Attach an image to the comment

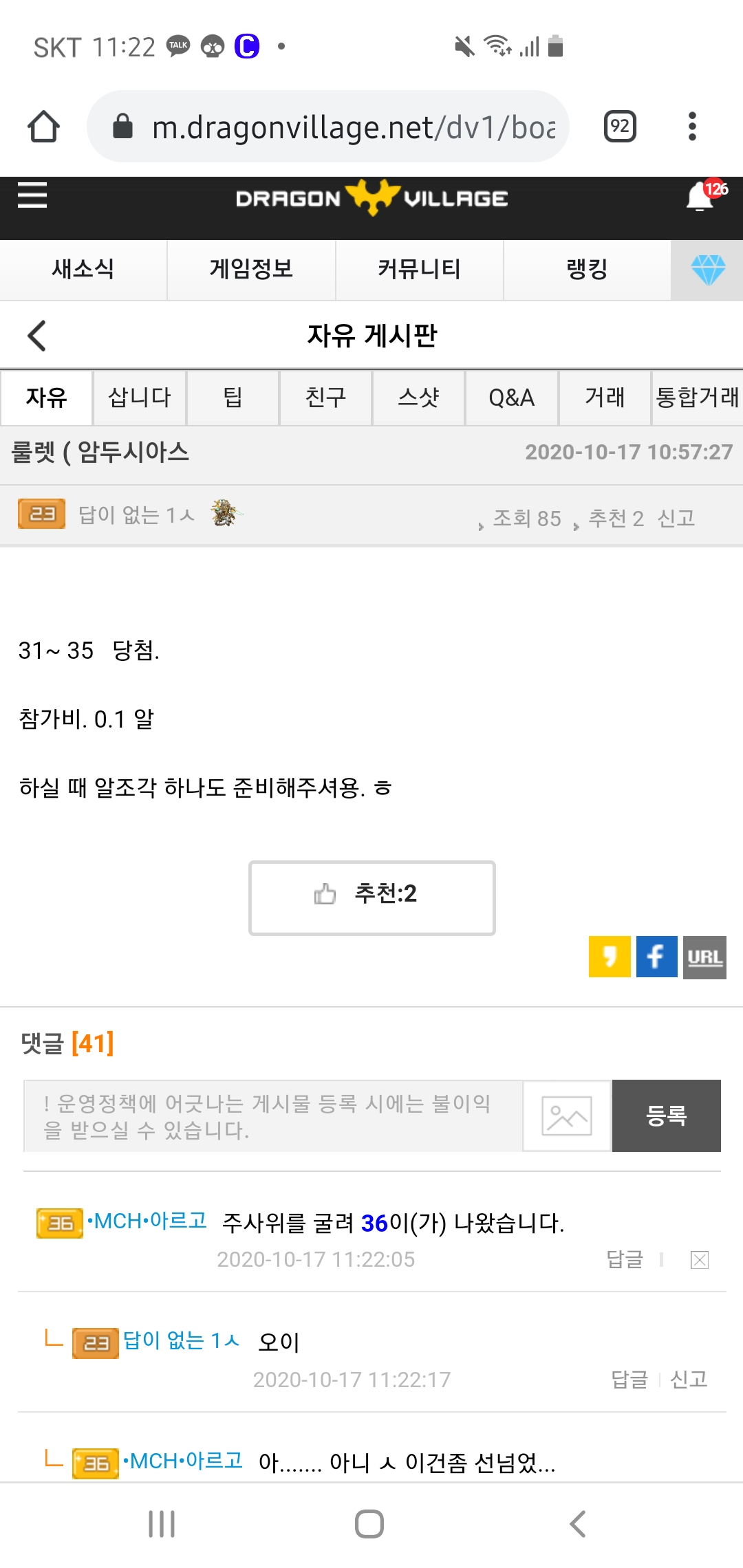(x=567, y=1115)
